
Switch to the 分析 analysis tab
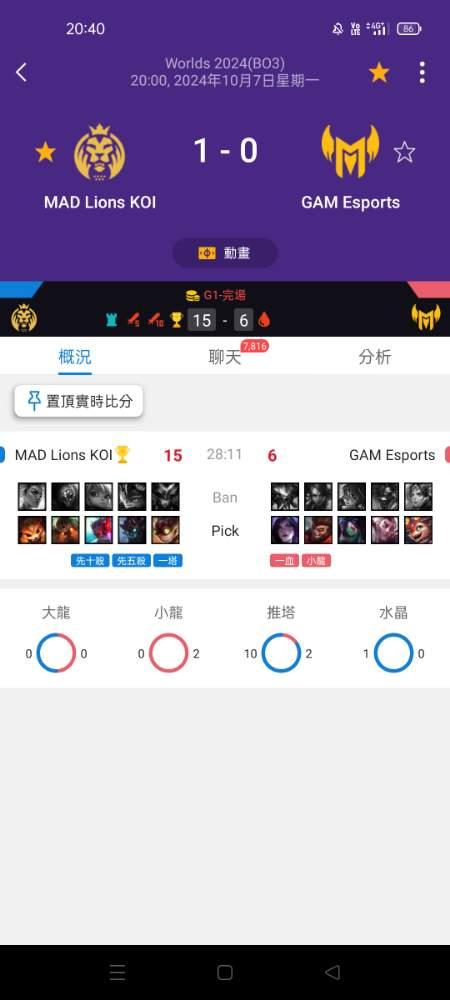[x=375, y=357]
